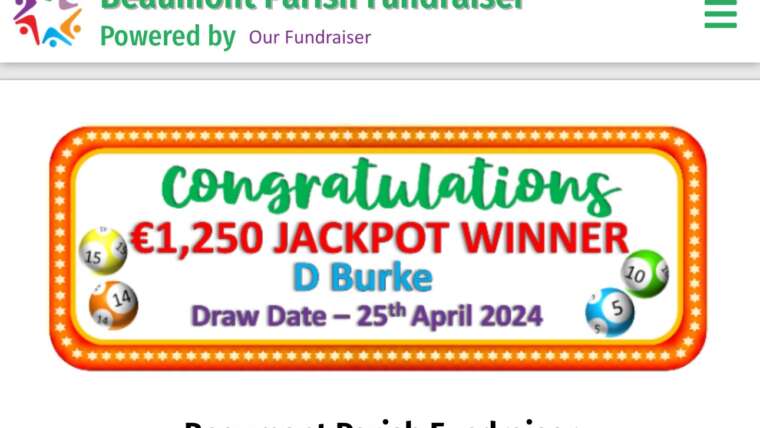
Task: Open the hamburger menu
Action: (720, 14)
